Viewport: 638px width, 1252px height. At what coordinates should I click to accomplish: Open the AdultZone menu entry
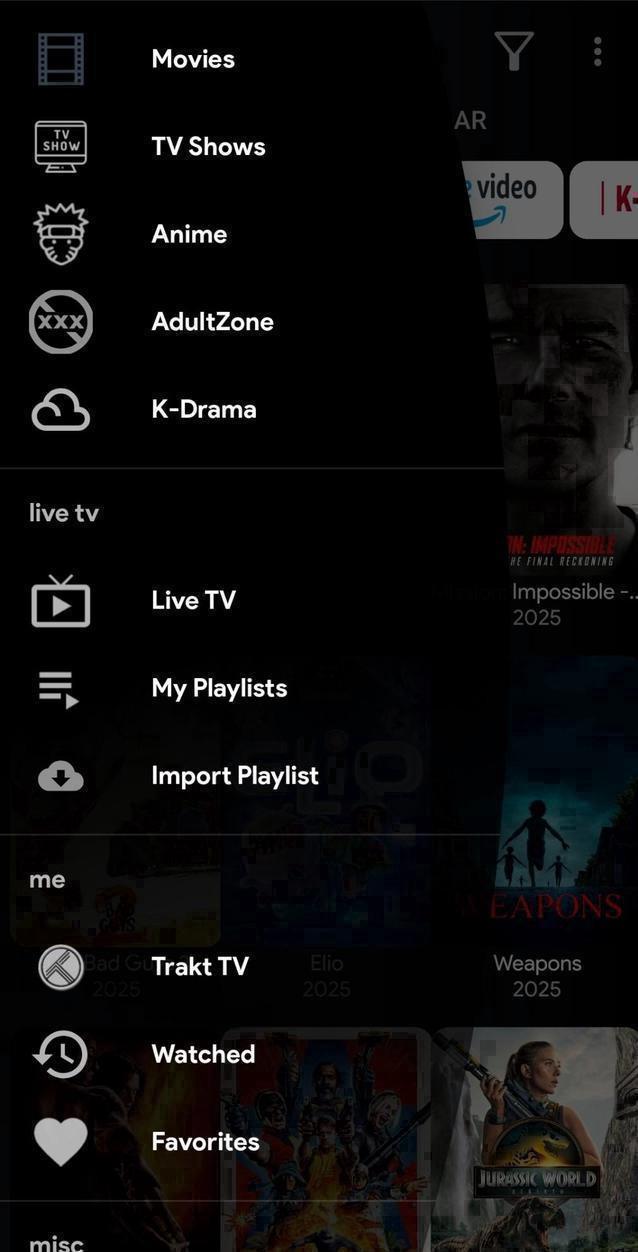[x=212, y=322]
